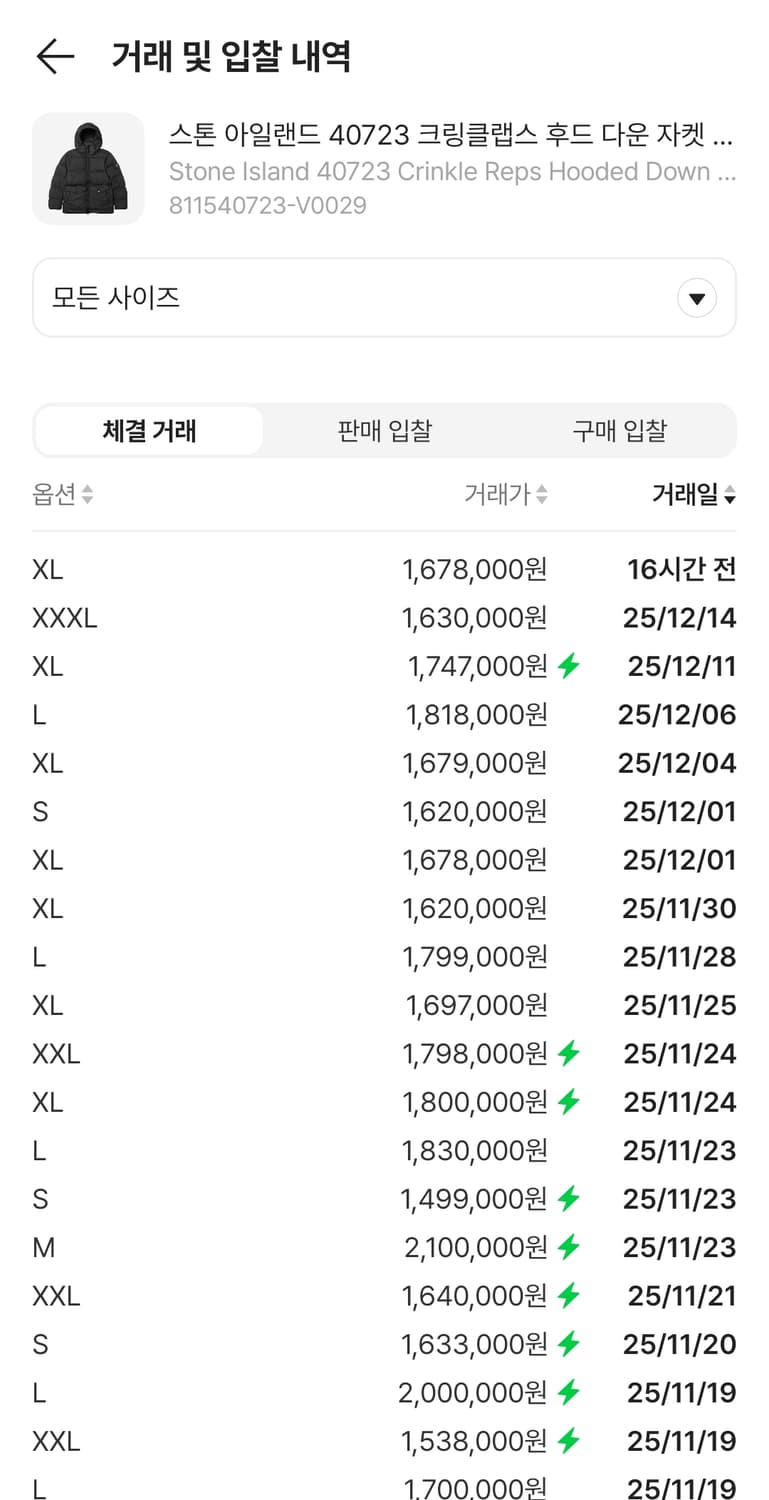This screenshot has width=769, height=1500.
Task: Select the express delivery bolt on the XXL 1,798,000원 row
Action: point(571,1053)
